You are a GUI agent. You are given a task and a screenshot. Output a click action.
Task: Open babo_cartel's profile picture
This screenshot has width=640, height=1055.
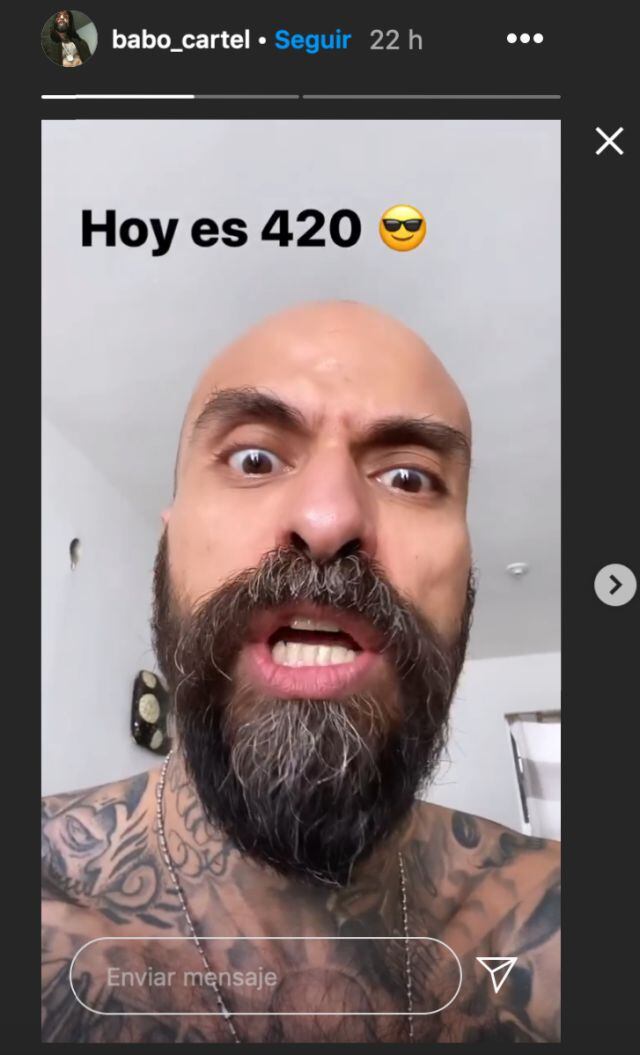[x=69, y=40]
